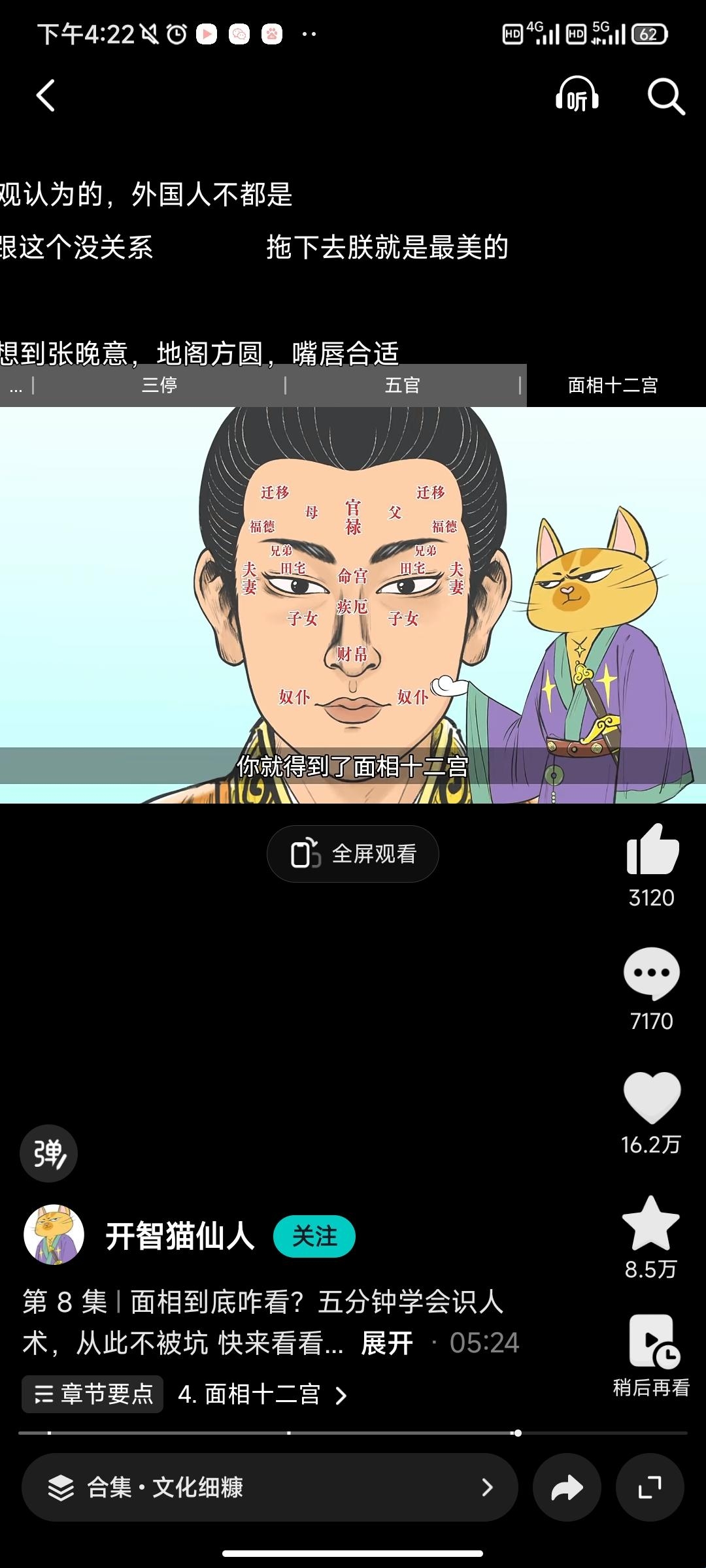
Task: Open the listen (听) audio mode
Action: [x=577, y=95]
